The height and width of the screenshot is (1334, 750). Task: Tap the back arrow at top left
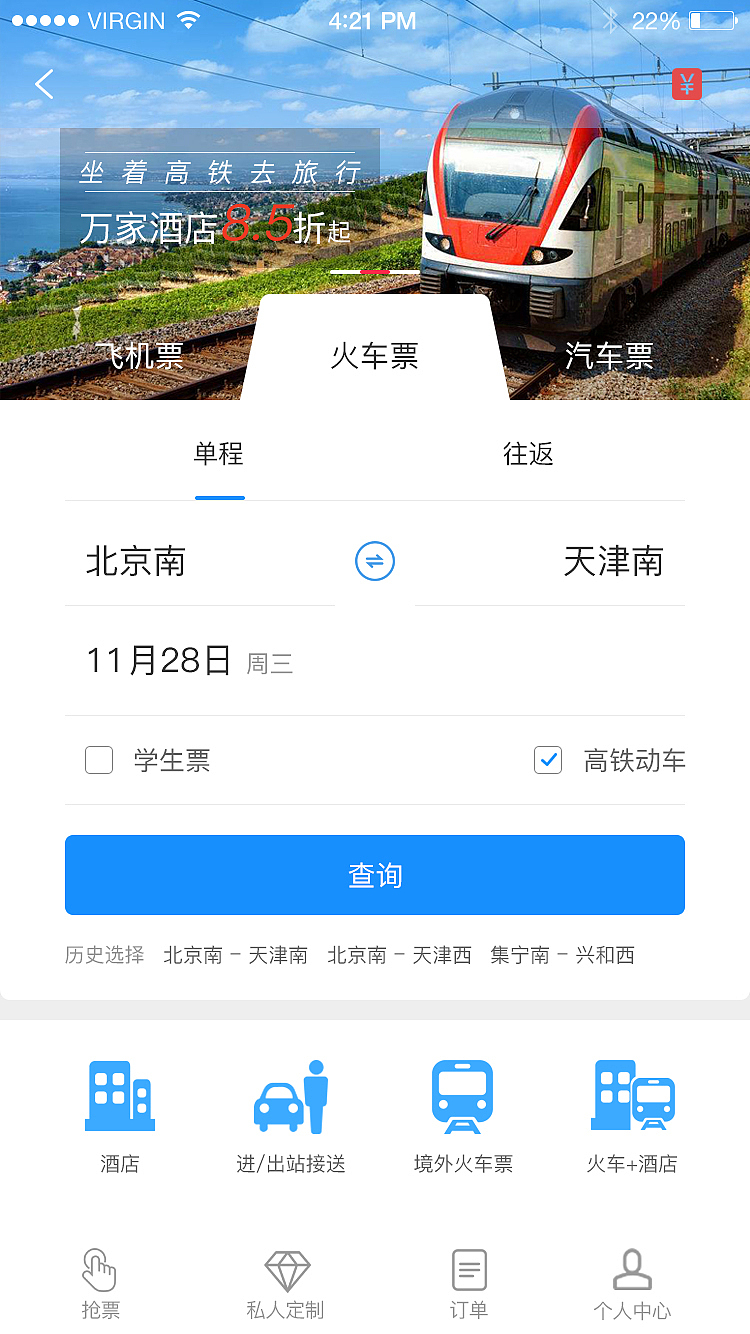[x=43, y=84]
